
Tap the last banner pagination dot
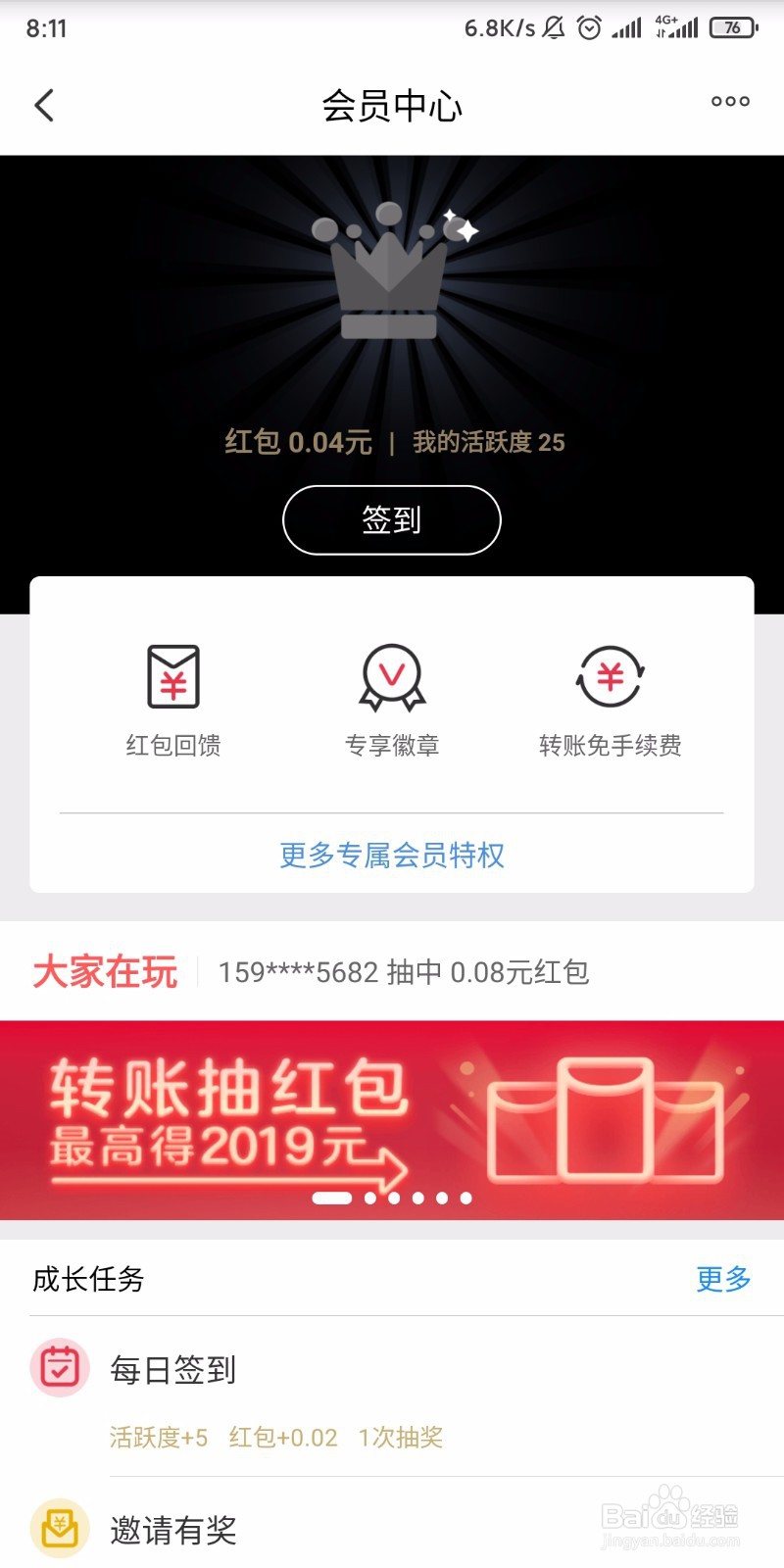pos(465,1198)
